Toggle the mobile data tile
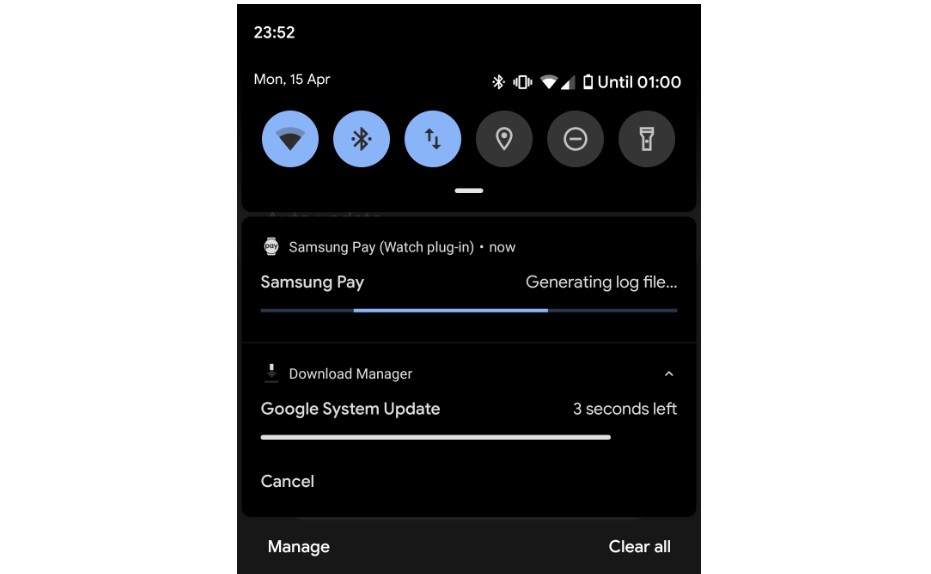This screenshot has height=574, width=931. (433, 139)
